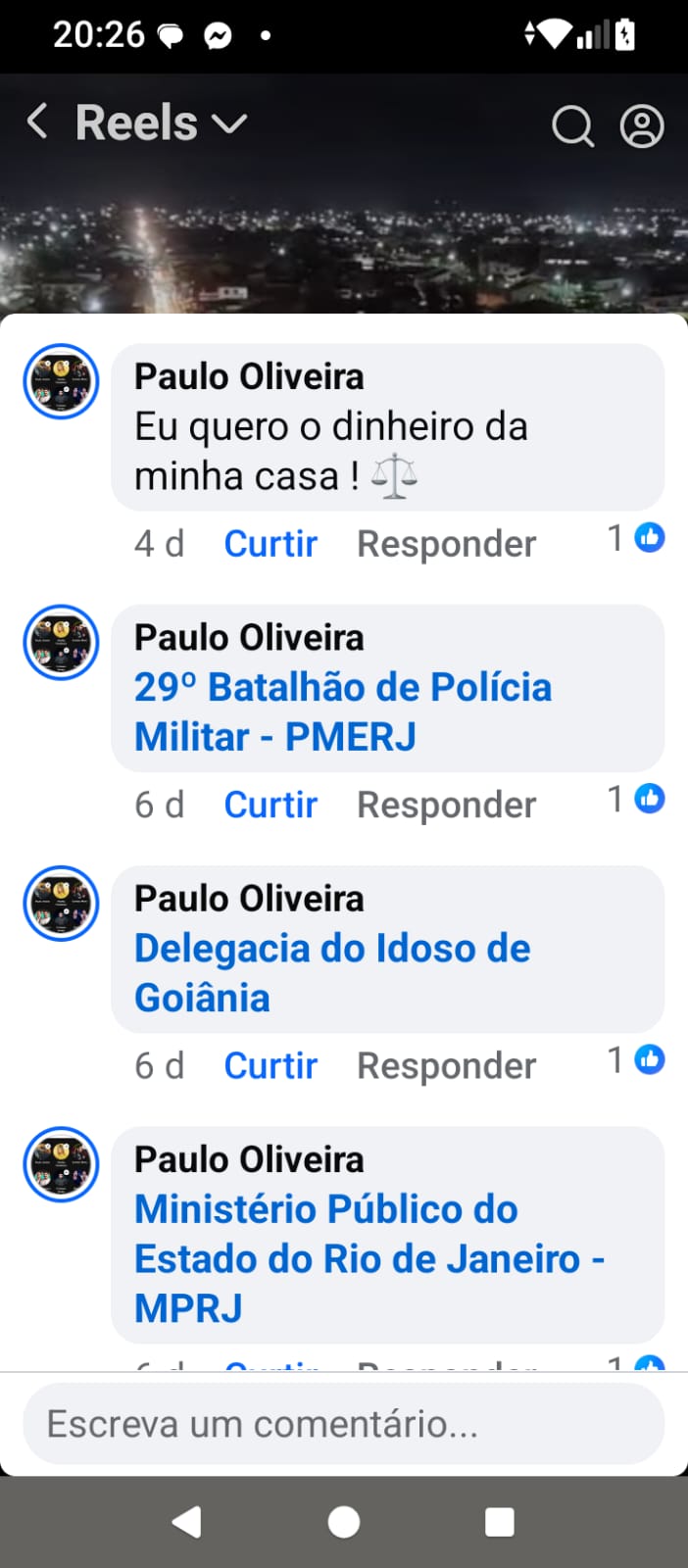The image size is (688, 1568).
Task: Open the search icon
Action: [x=572, y=126]
